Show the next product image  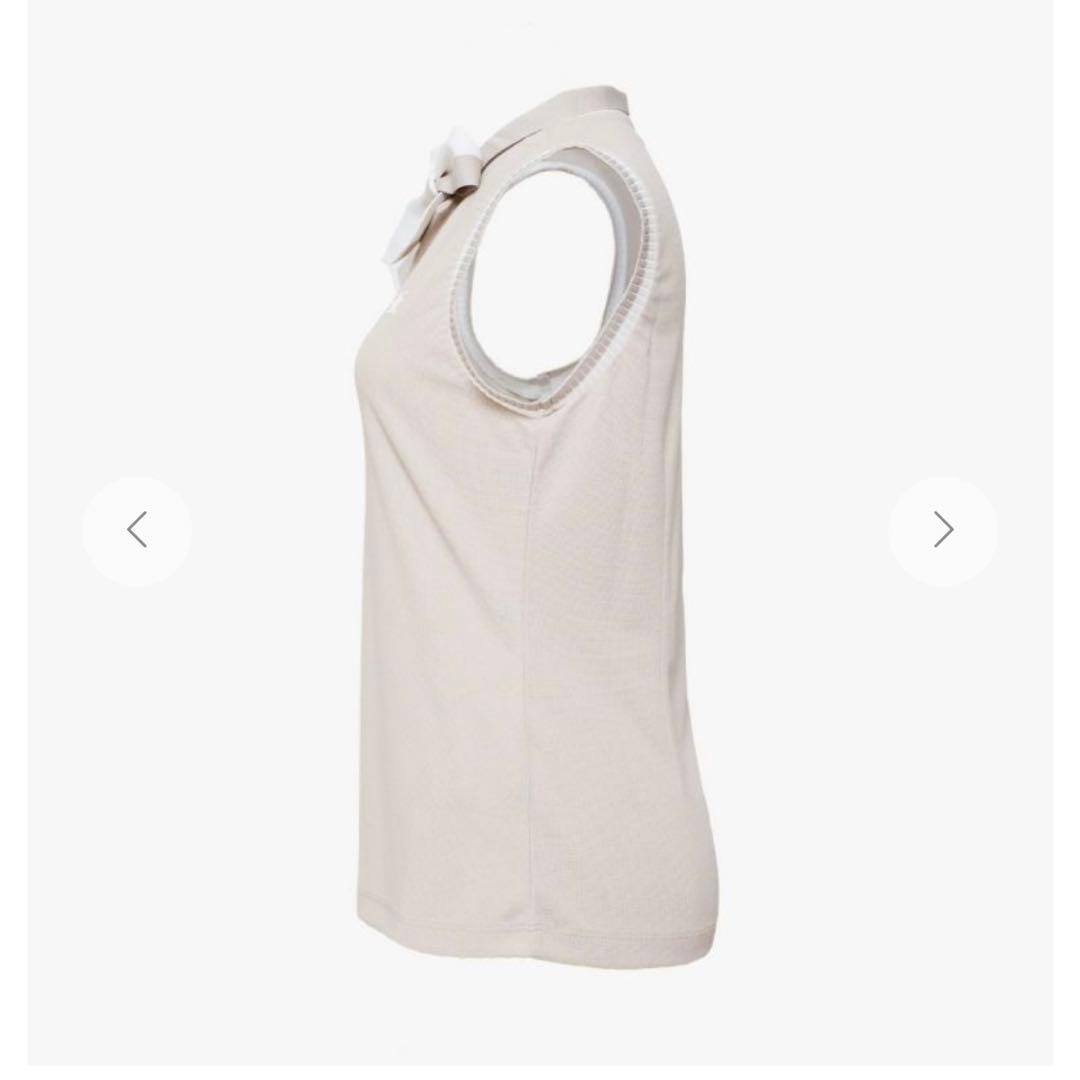[x=942, y=530]
